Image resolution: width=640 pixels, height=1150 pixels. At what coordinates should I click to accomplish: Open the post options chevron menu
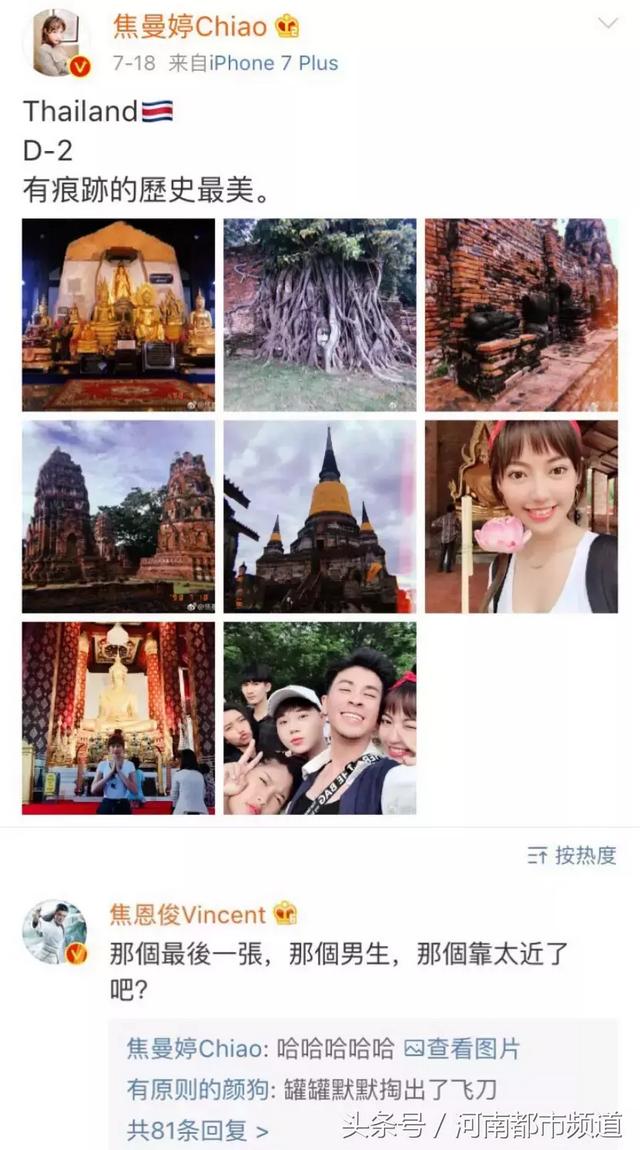tap(607, 24)
